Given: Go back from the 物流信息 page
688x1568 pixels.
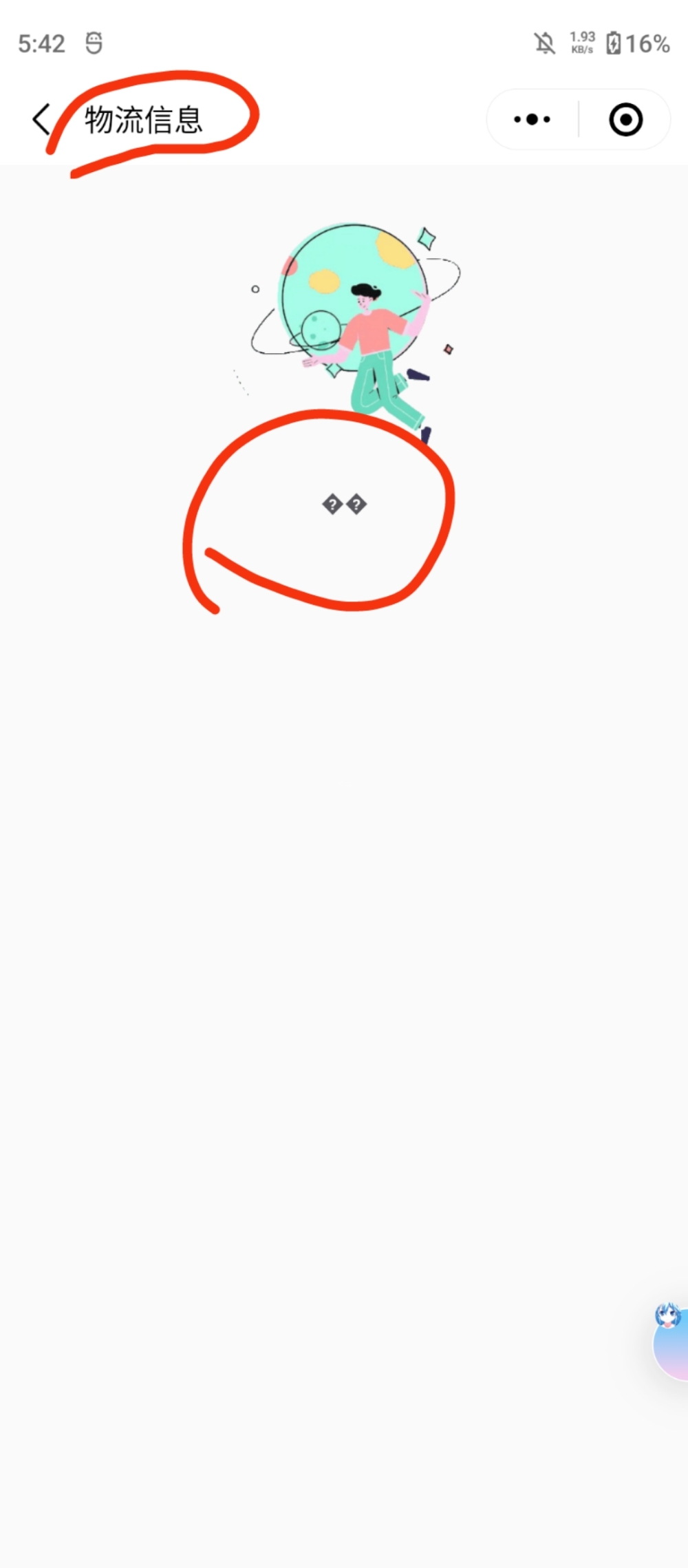Looking at the screenshot, I should point(41,120).
